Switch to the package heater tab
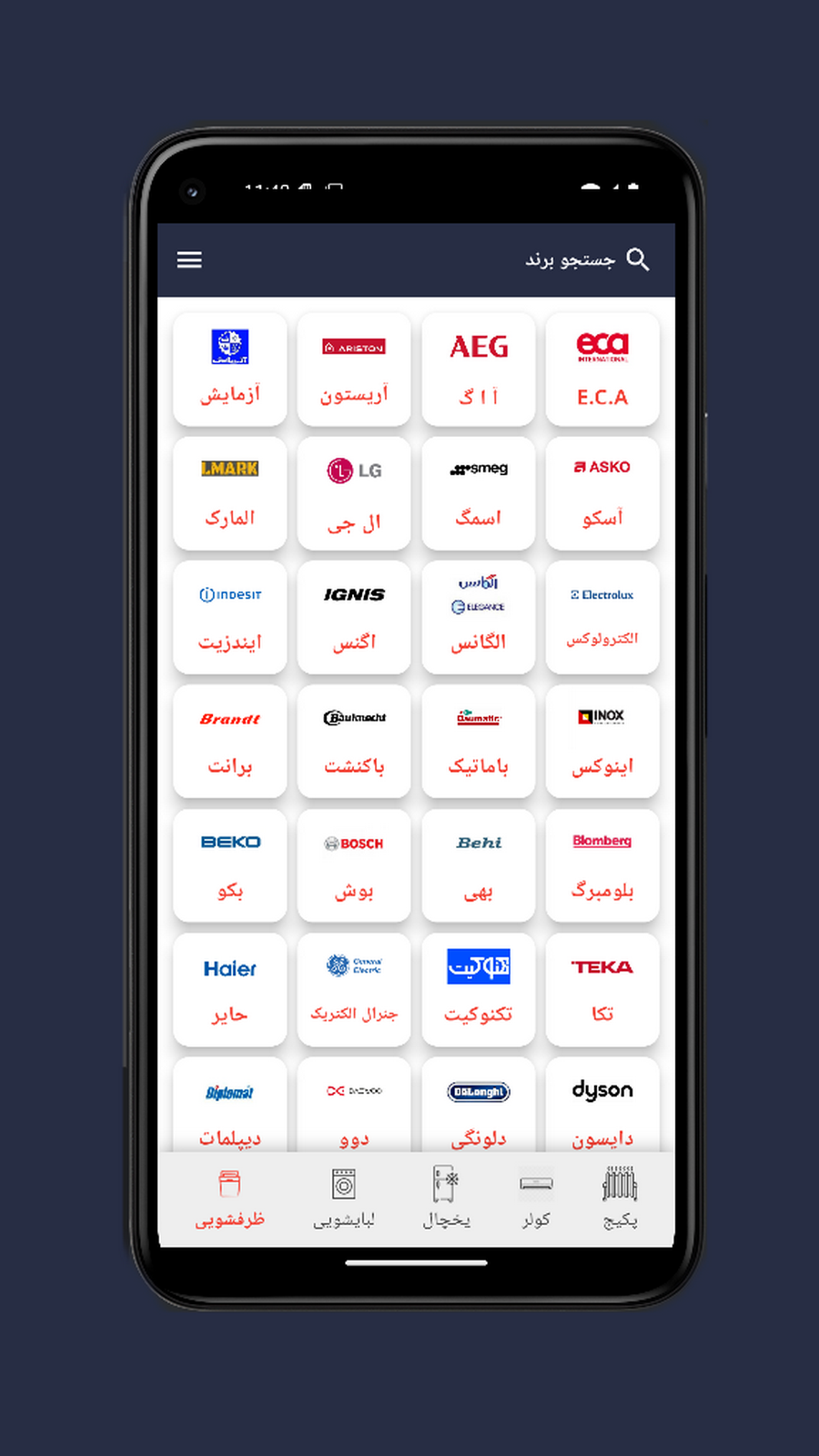The image size is (819, 1456). (620, 1198)
